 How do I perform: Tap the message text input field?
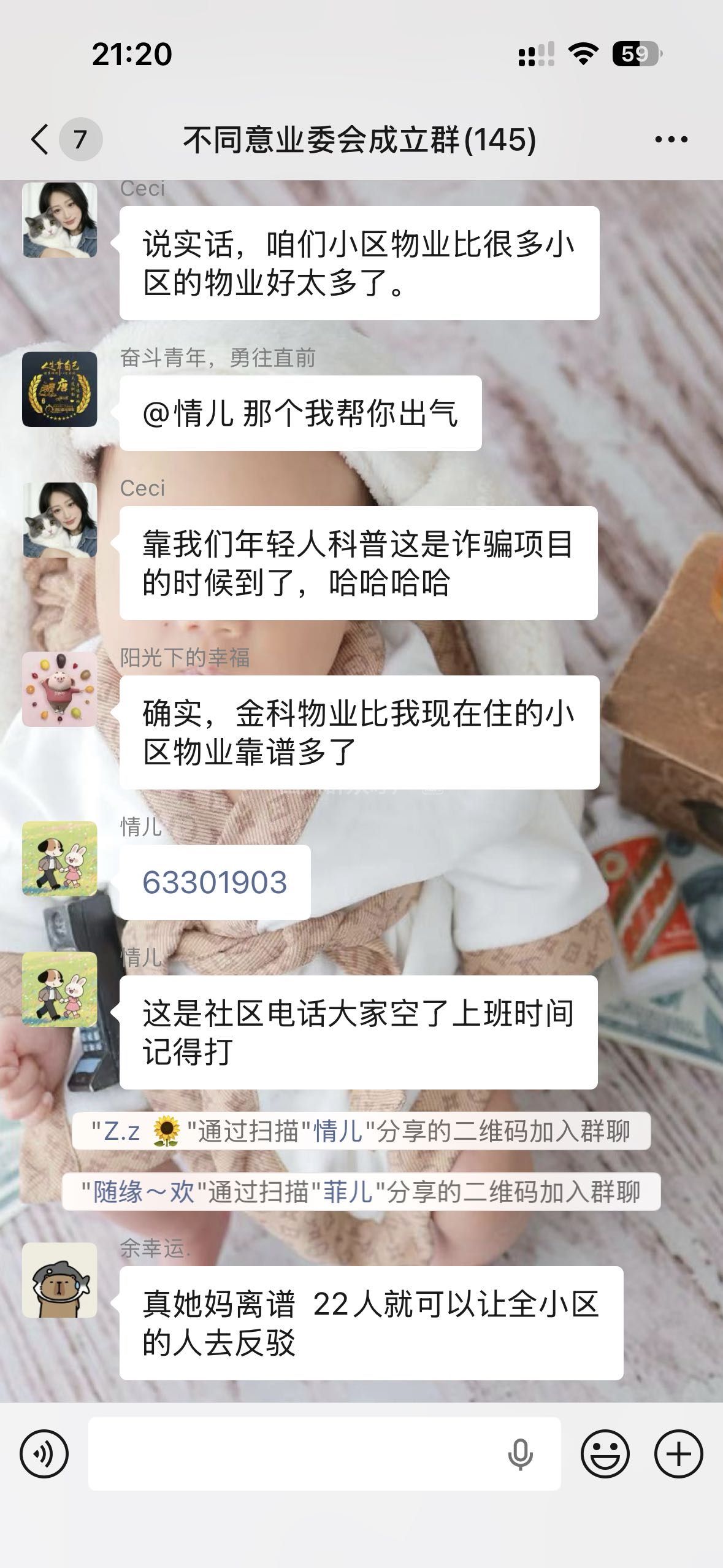294,1453
